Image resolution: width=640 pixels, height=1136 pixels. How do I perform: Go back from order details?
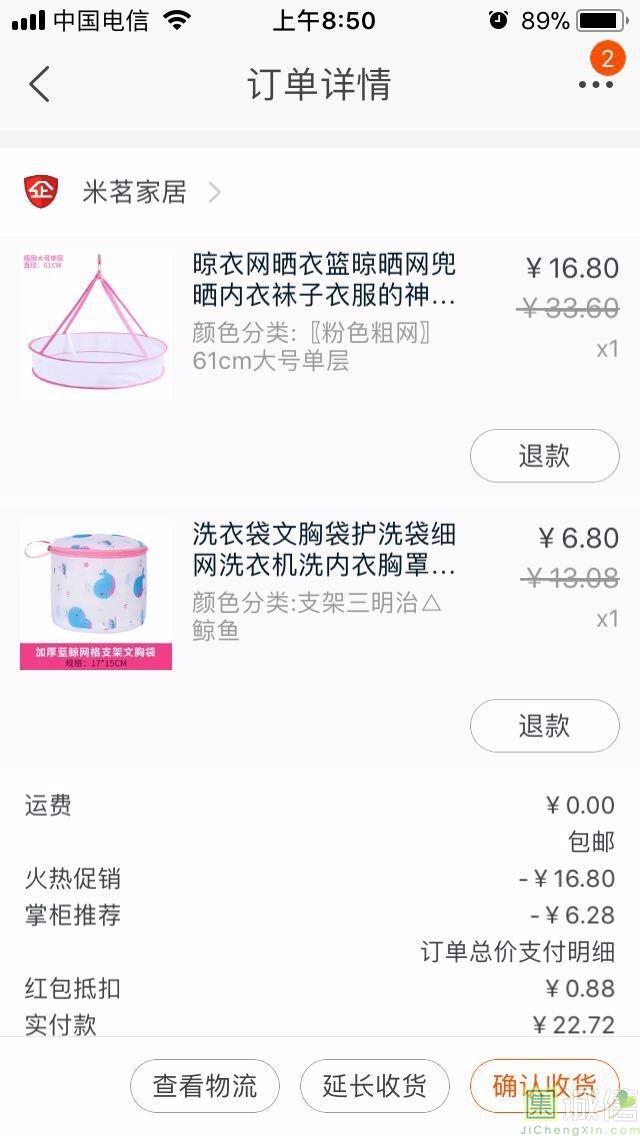point(40,84)
